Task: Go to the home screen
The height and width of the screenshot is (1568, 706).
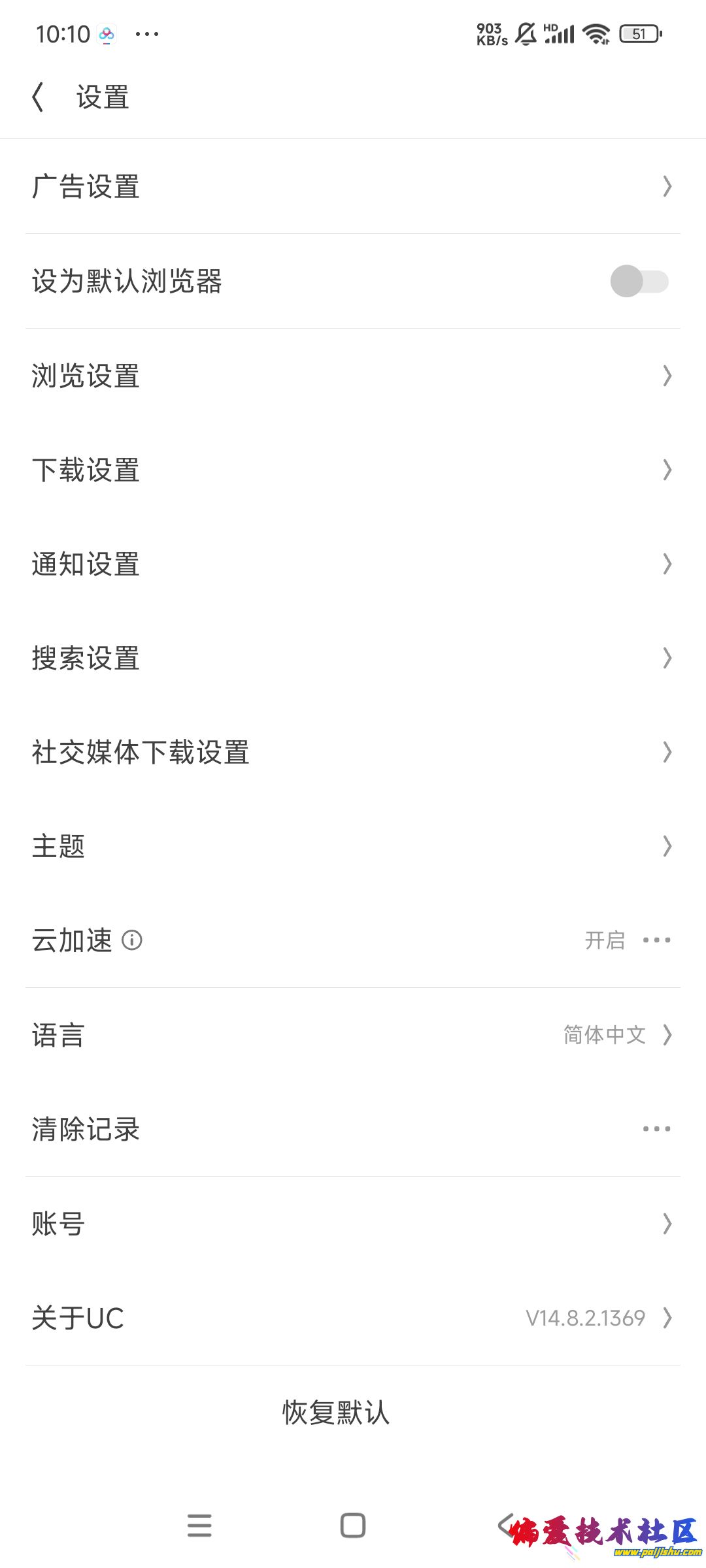Action: coord(353,1526)
